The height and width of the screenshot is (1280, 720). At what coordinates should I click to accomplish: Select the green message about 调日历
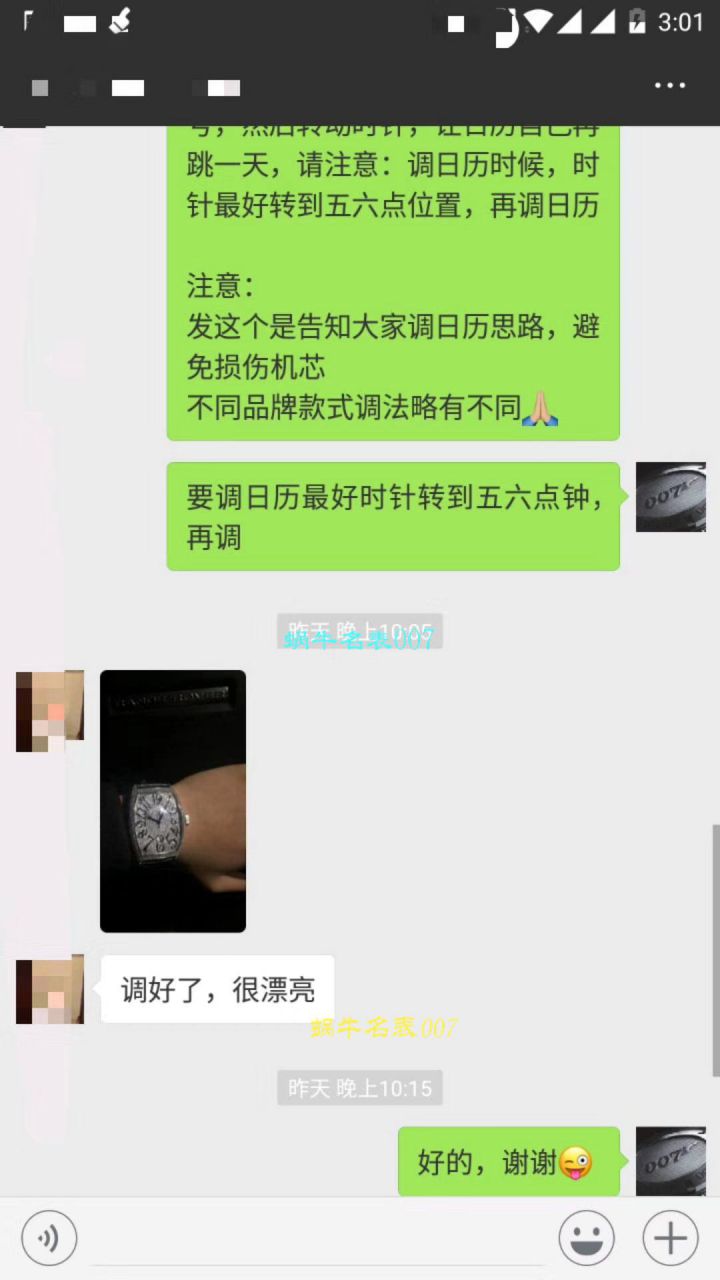click(x=392, y=280)
